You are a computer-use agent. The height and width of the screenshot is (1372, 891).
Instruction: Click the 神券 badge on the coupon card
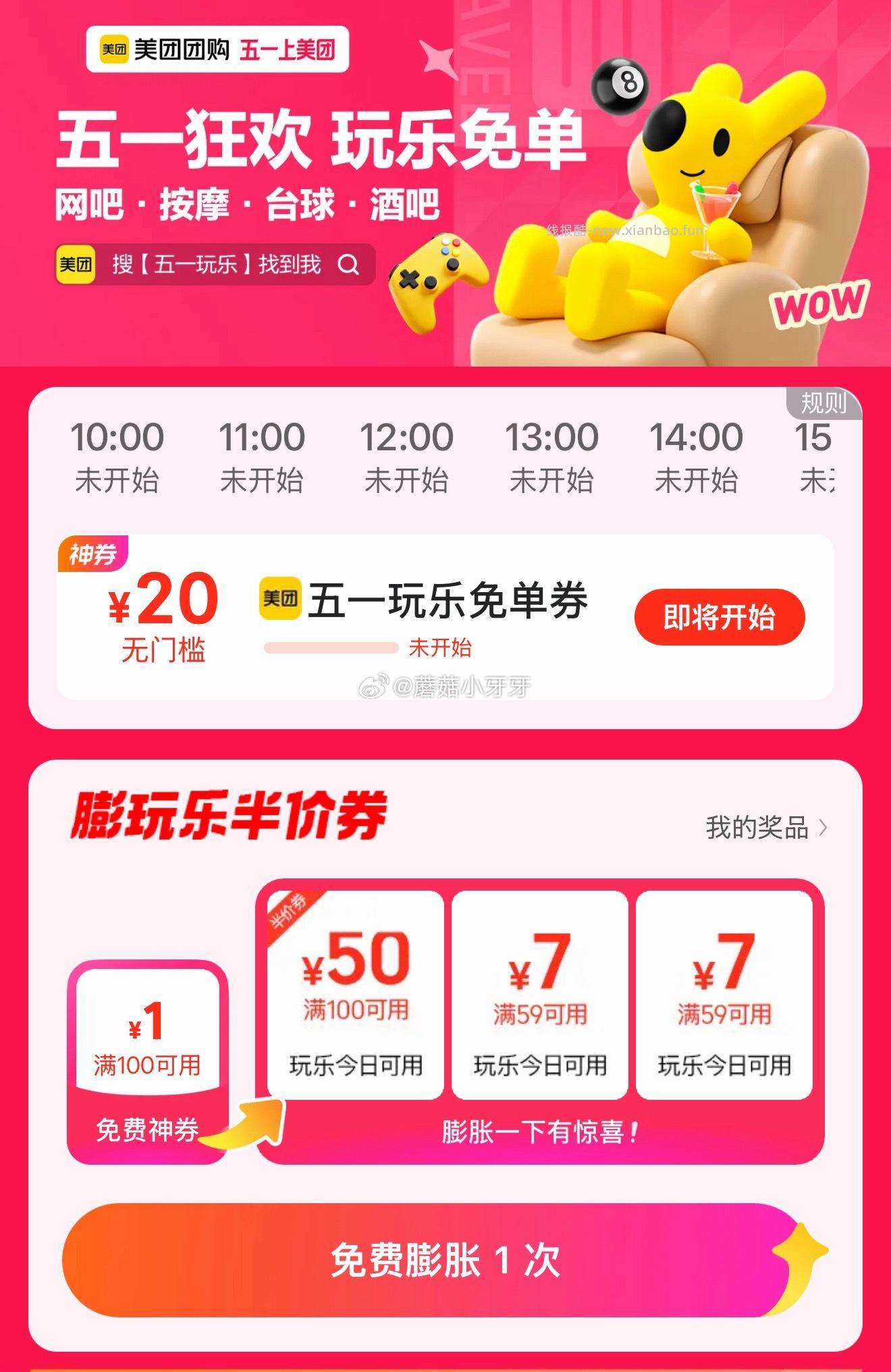click(x=93, y=554)
